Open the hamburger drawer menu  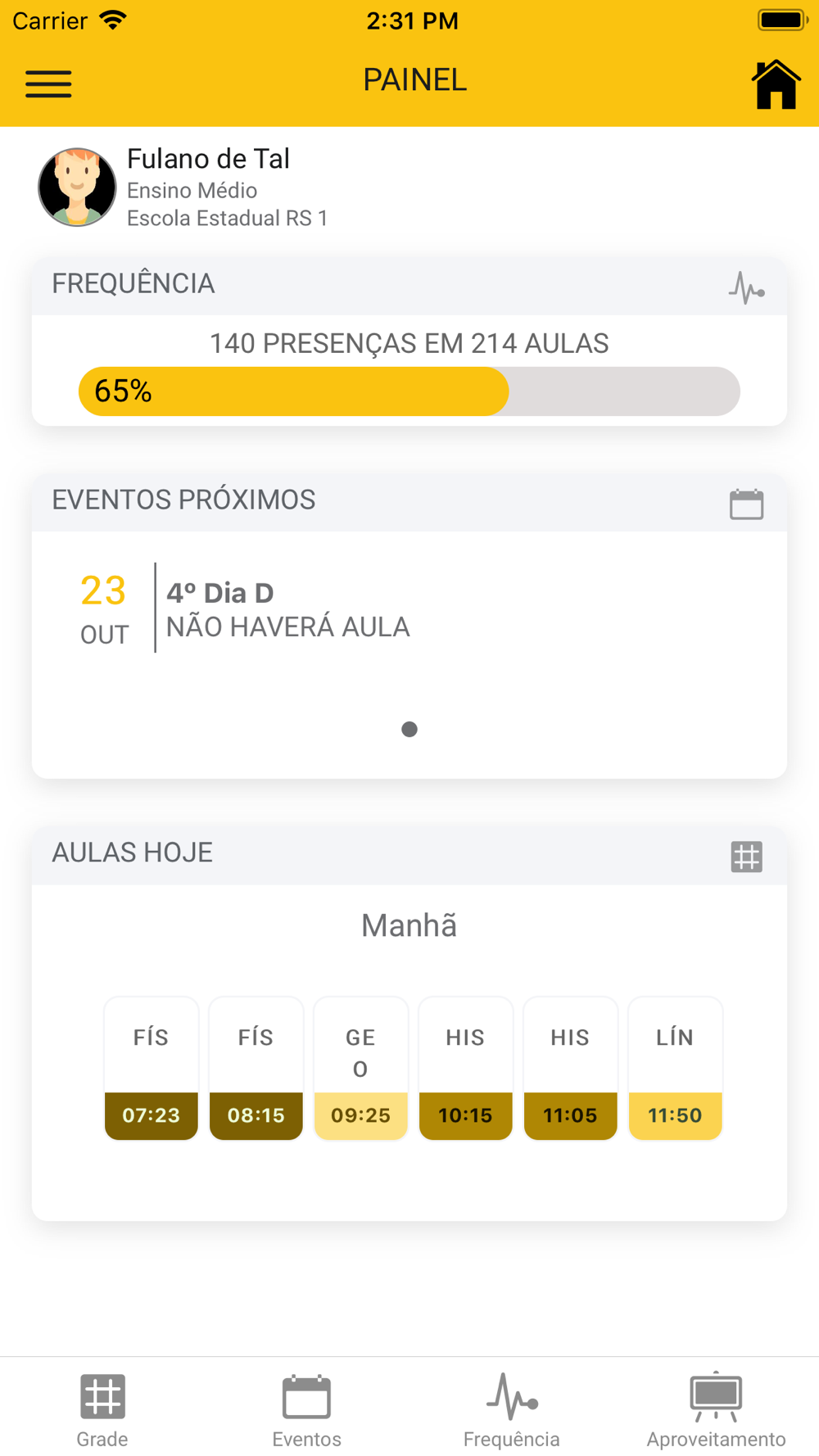click(48, 84)
